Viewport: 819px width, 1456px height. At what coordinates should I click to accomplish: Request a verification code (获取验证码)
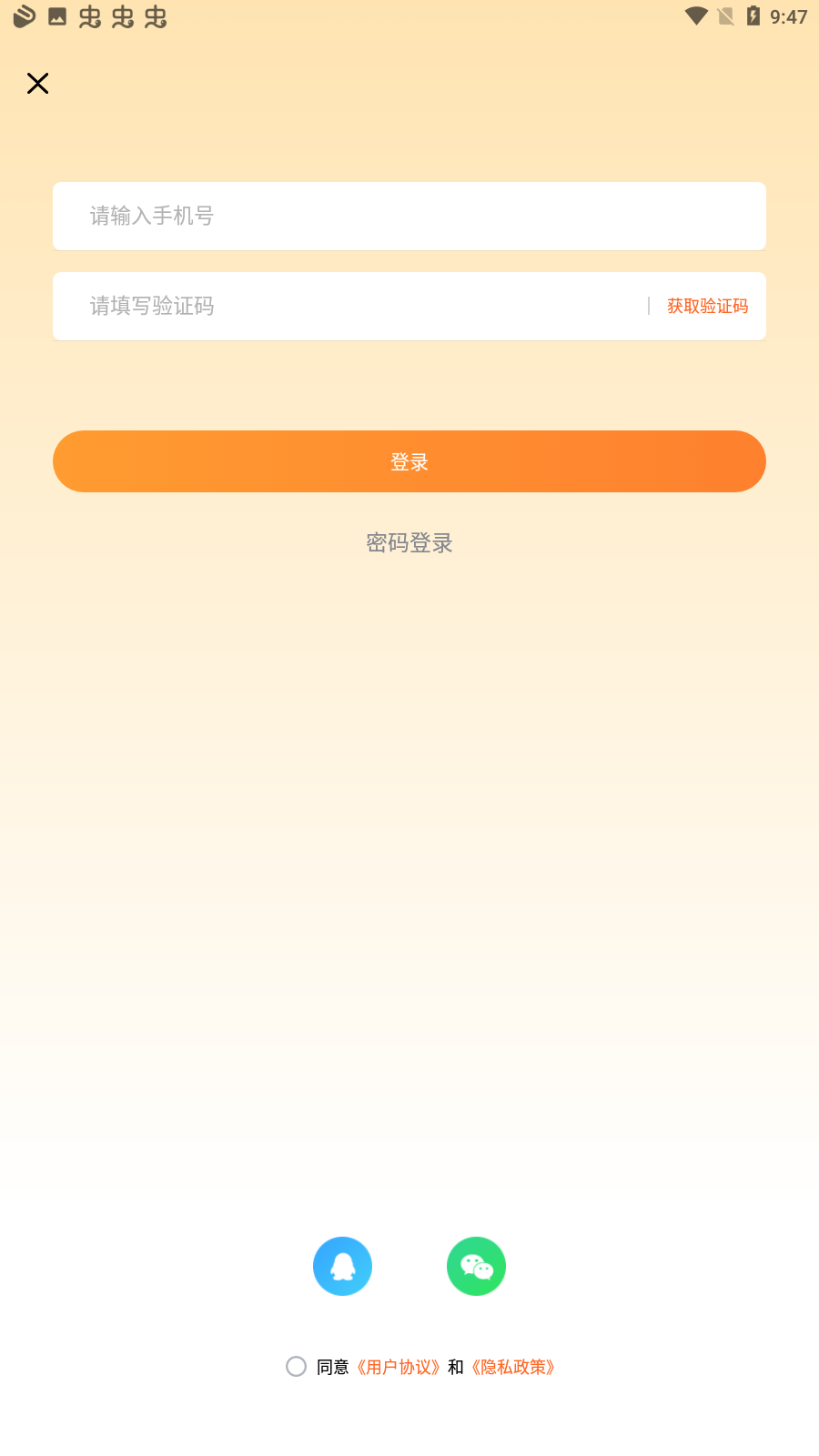[707, 307]
